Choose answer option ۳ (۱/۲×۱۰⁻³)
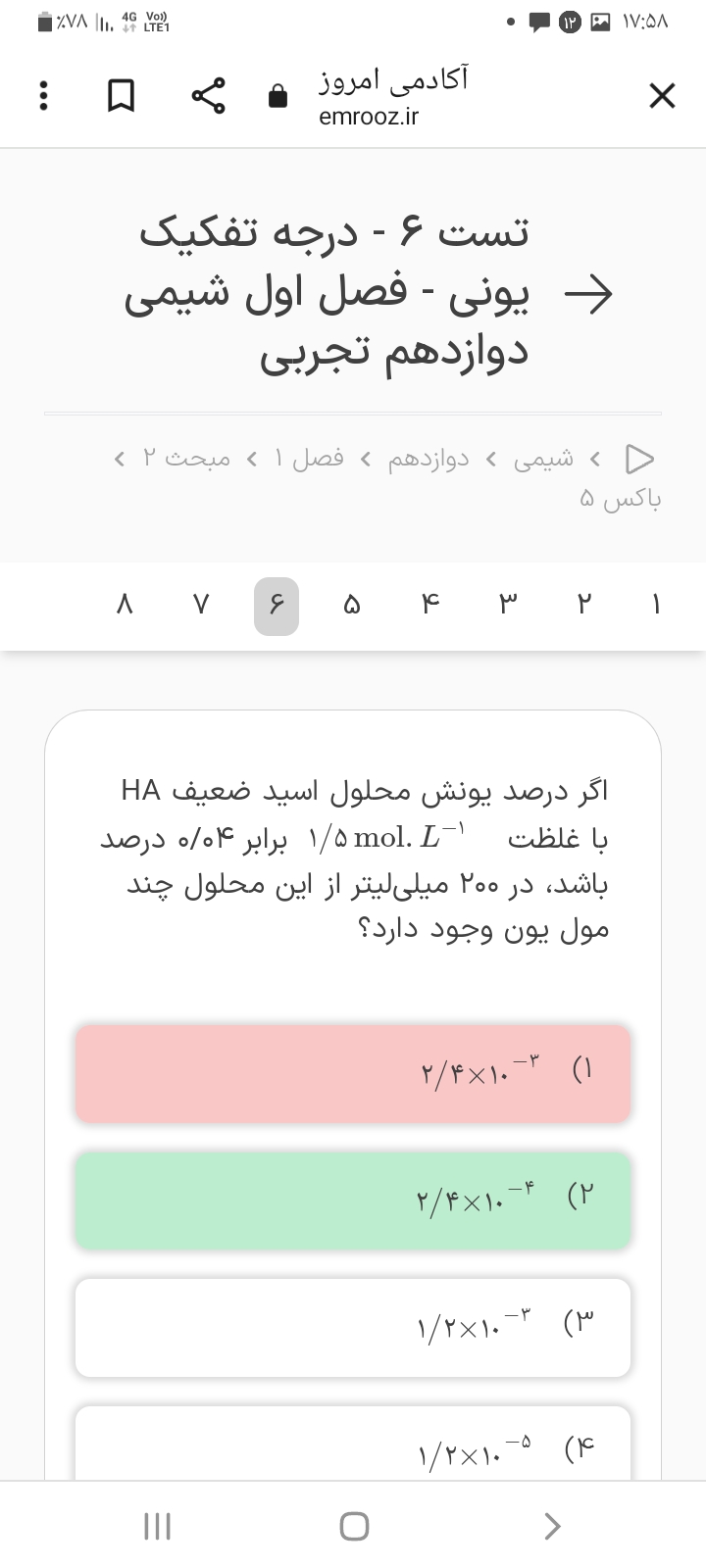 pyautogui.click(x=353, y=1327)
